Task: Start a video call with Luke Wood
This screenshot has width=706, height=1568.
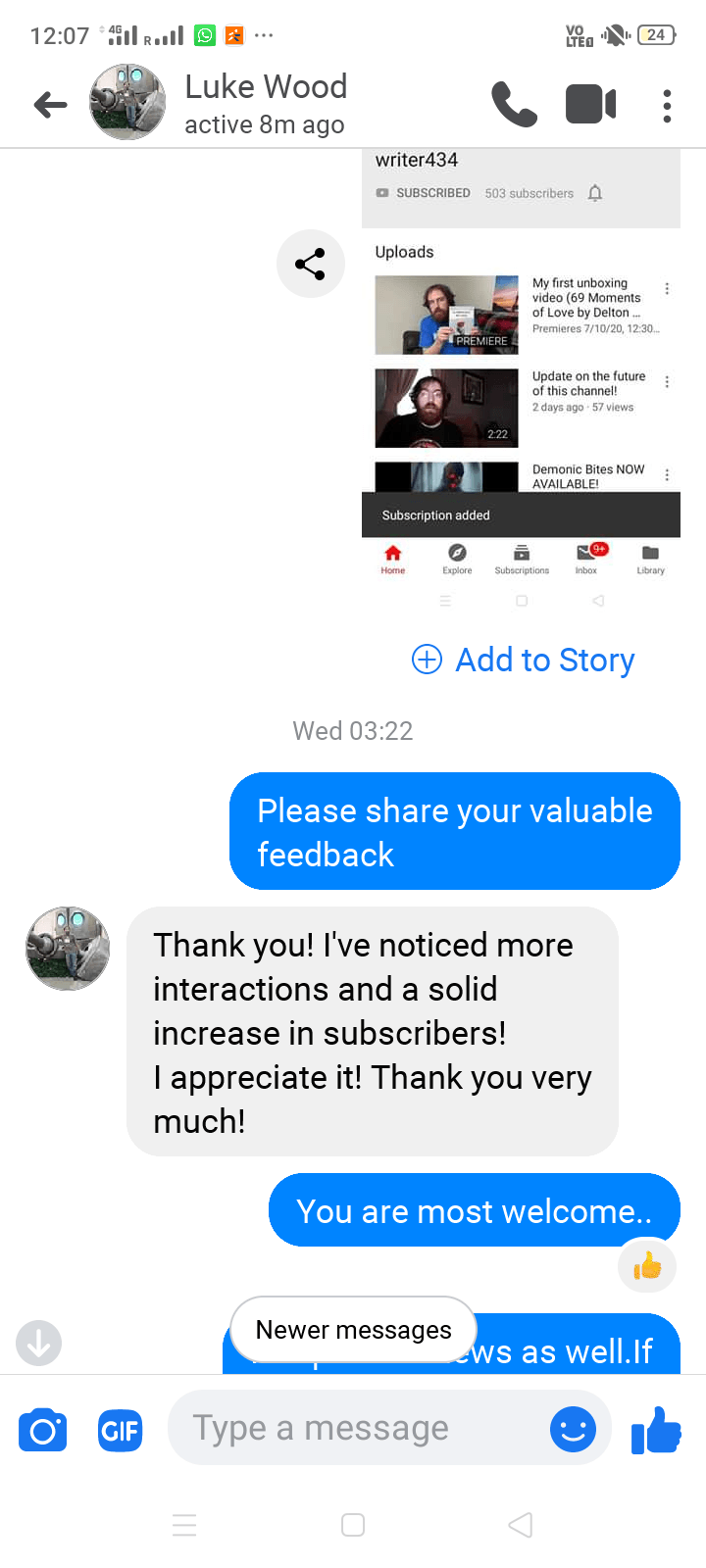Action: [x=590, y=104]
